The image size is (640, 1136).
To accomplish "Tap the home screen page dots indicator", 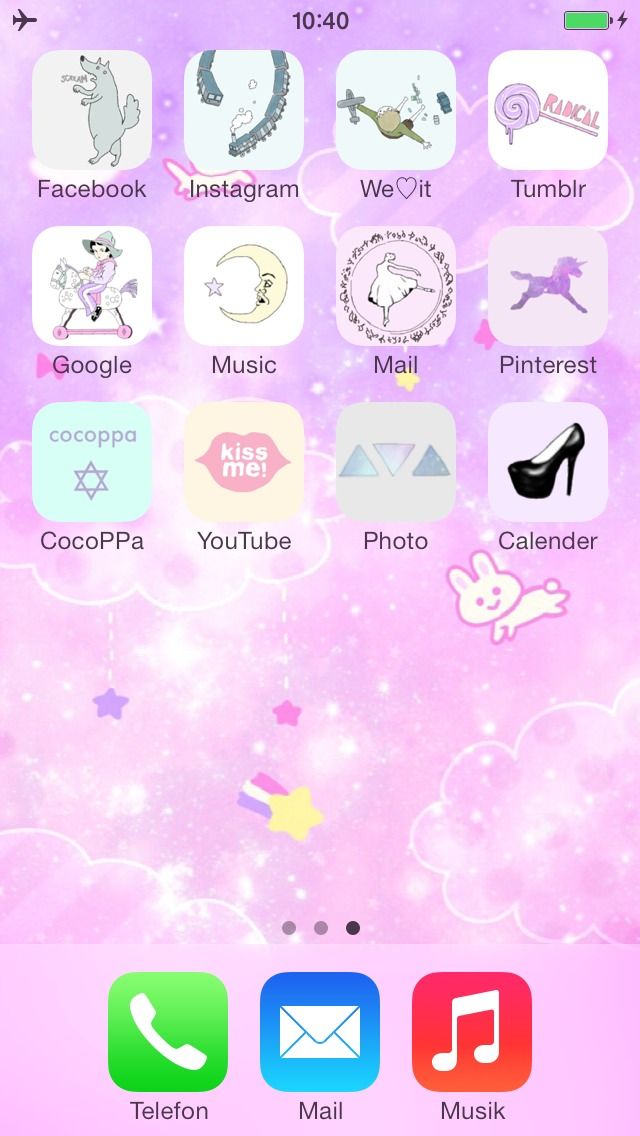I will [320, 928].
